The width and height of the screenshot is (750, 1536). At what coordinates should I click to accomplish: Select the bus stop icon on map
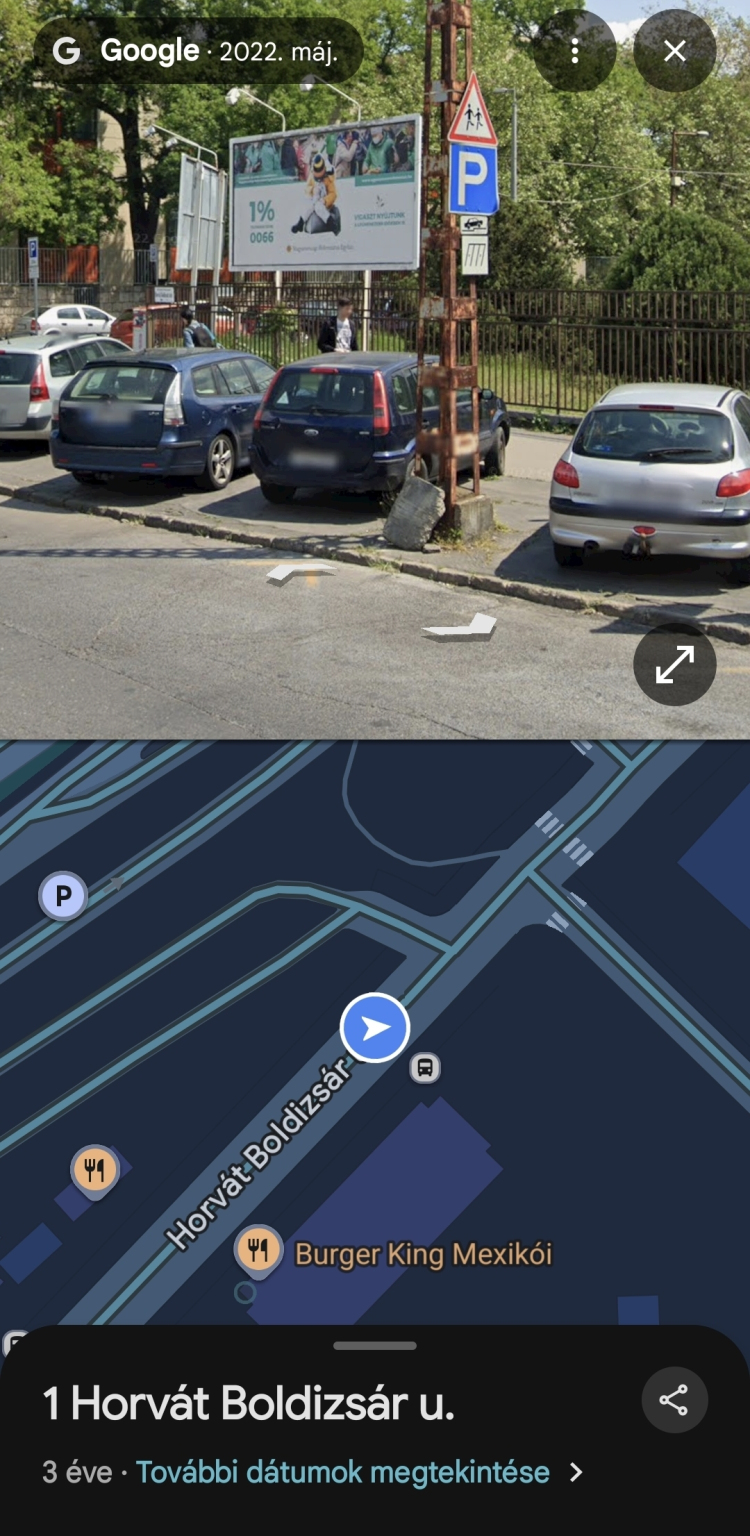pyautogui.click(x=425, y=1067)
